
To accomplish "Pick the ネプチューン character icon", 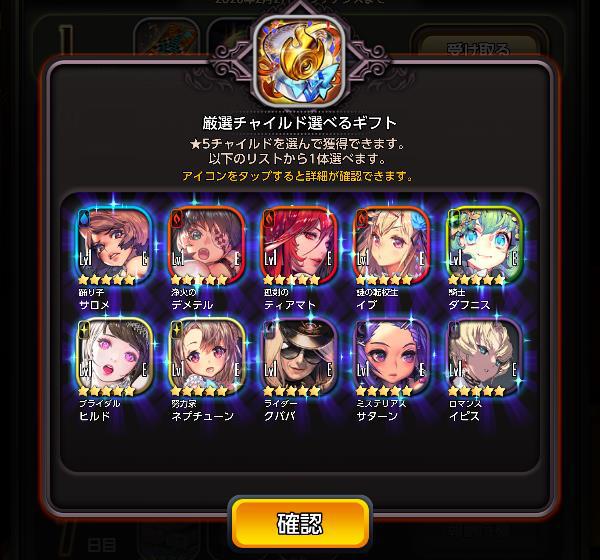I will [x=204, y=356].
